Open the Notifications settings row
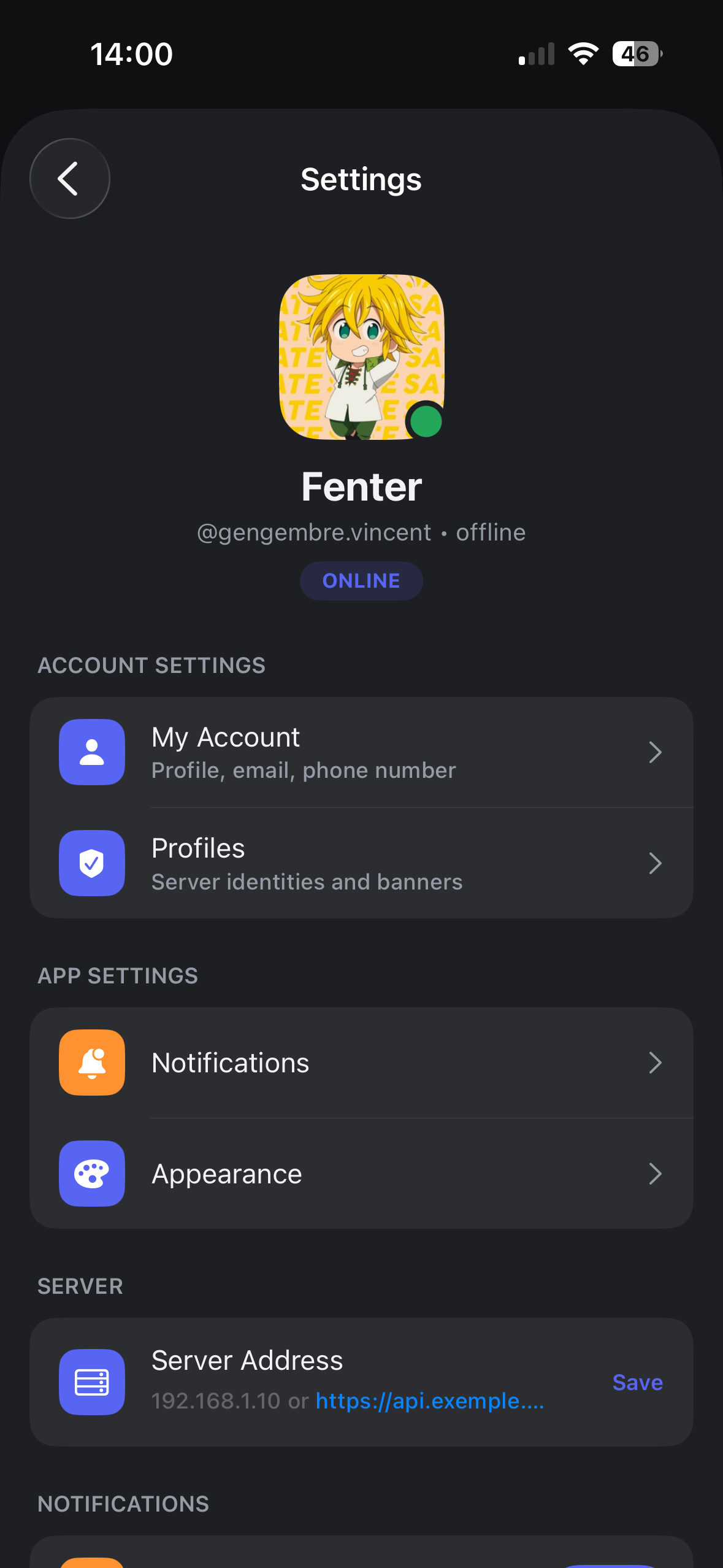 click(x=361, y=1063)
